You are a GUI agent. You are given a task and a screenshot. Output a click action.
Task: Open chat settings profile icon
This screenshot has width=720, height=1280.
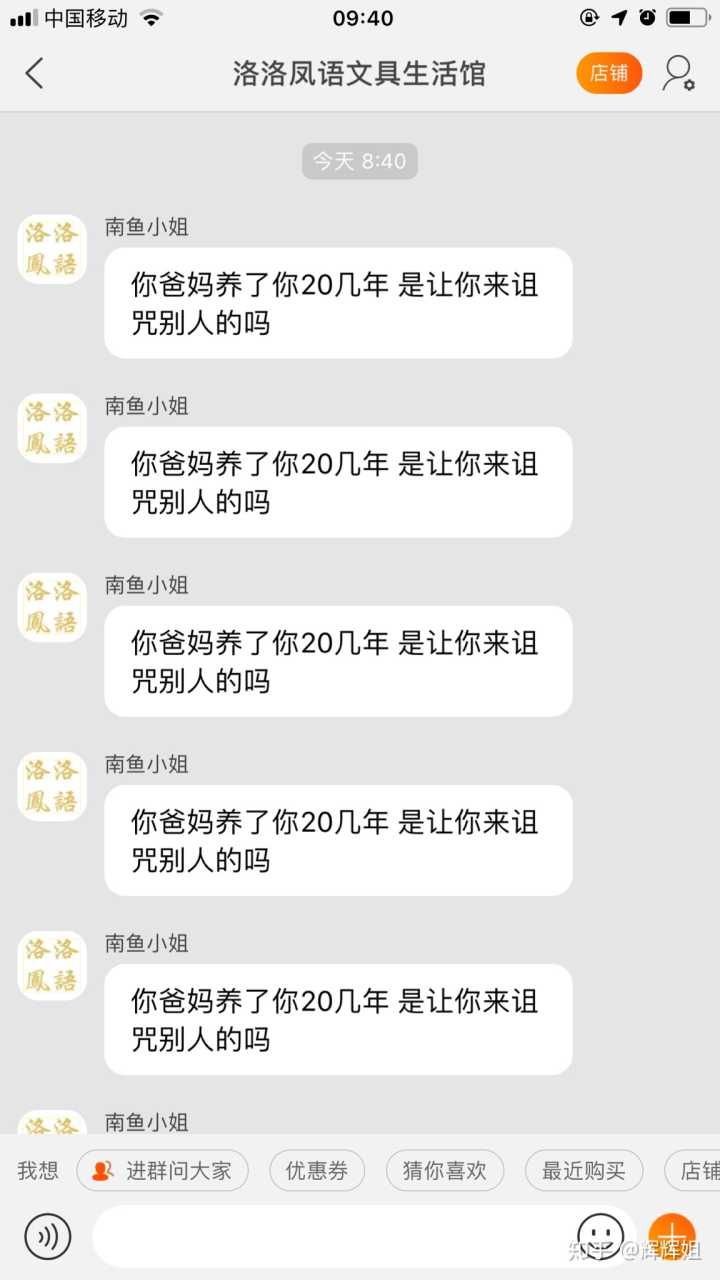point(679,73)
